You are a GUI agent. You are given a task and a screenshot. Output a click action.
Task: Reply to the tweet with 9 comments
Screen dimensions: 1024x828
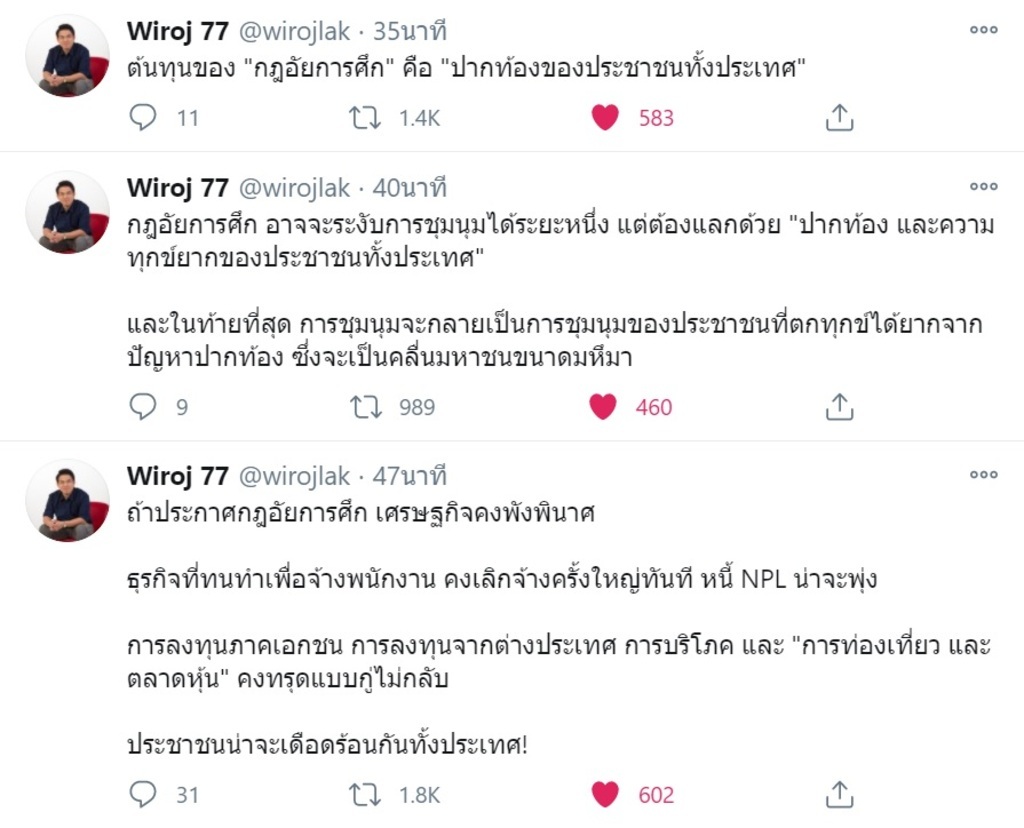(144, 407)
